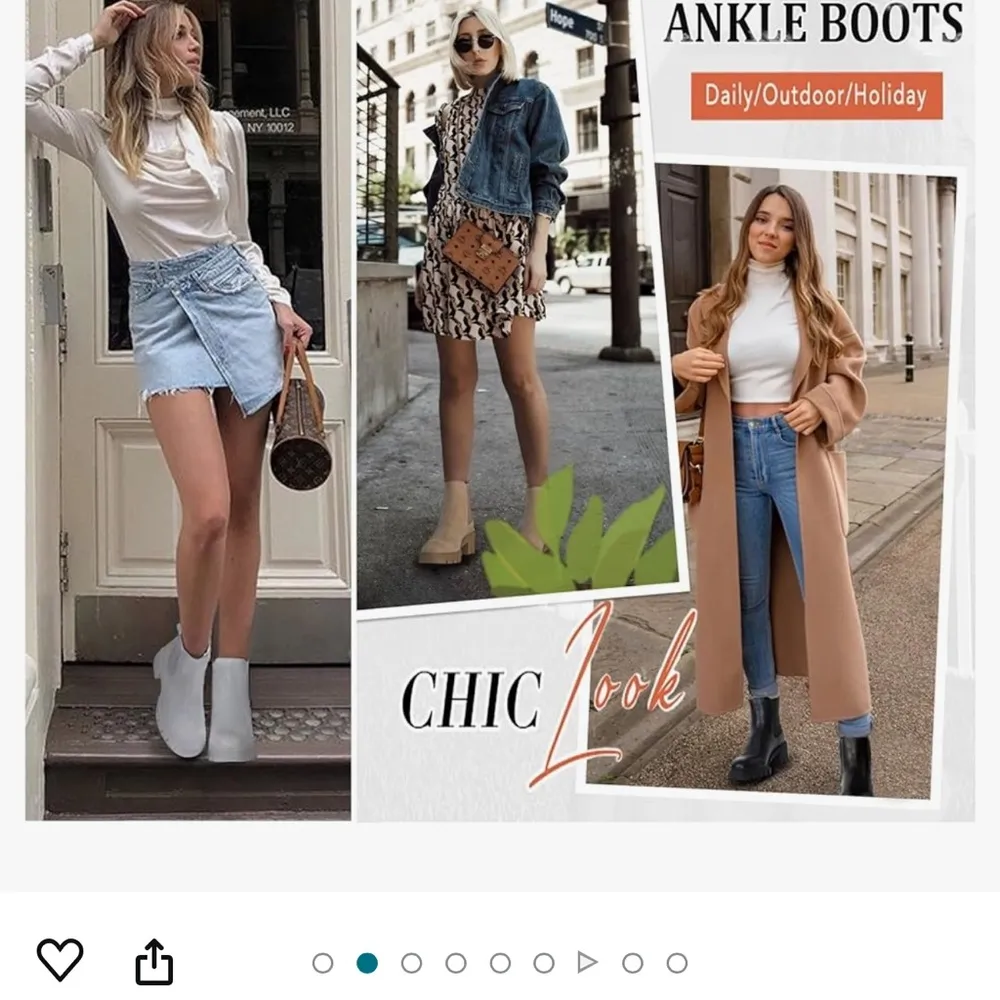Jump to the first image dot

pyautogui.click(x=322, y=963)
